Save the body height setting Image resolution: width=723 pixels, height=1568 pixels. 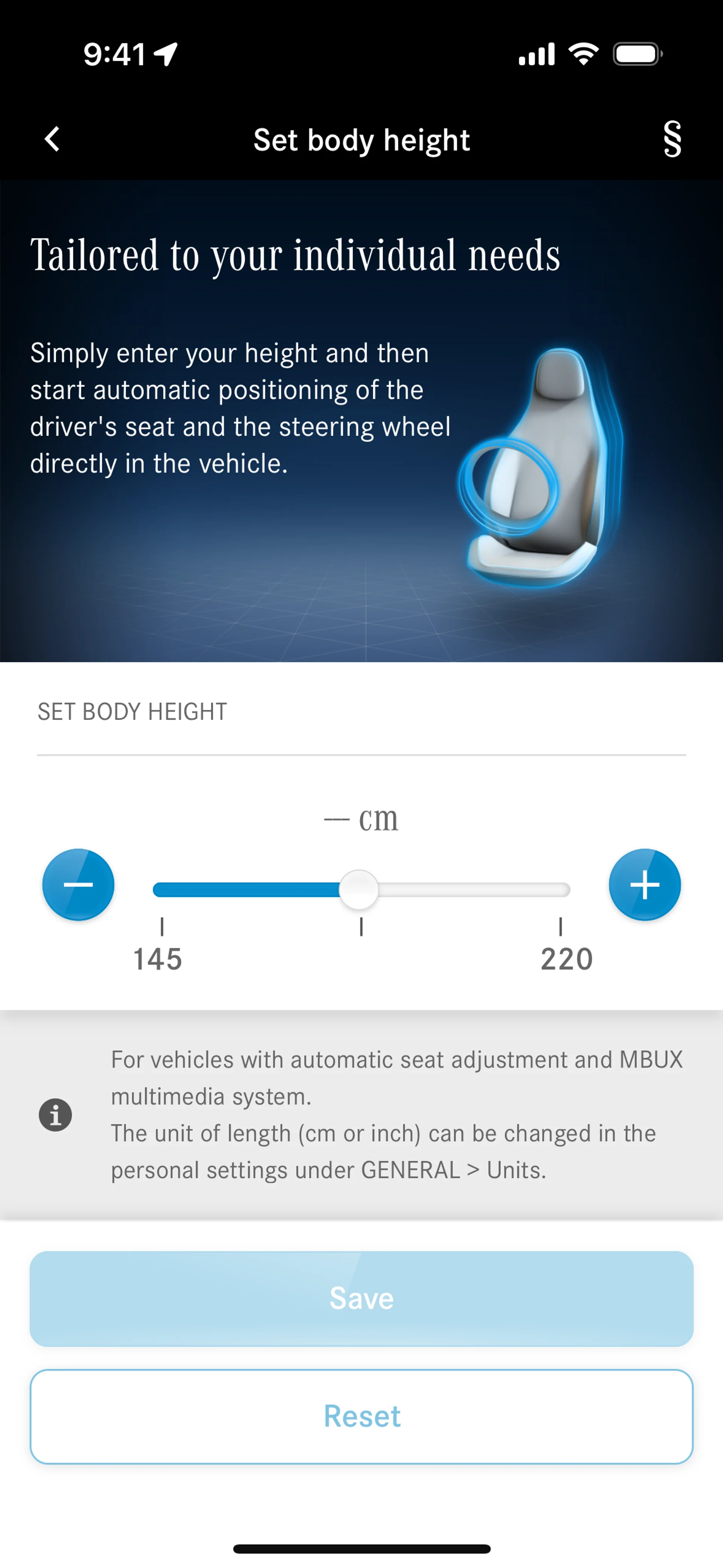(x=361, y=1298)
